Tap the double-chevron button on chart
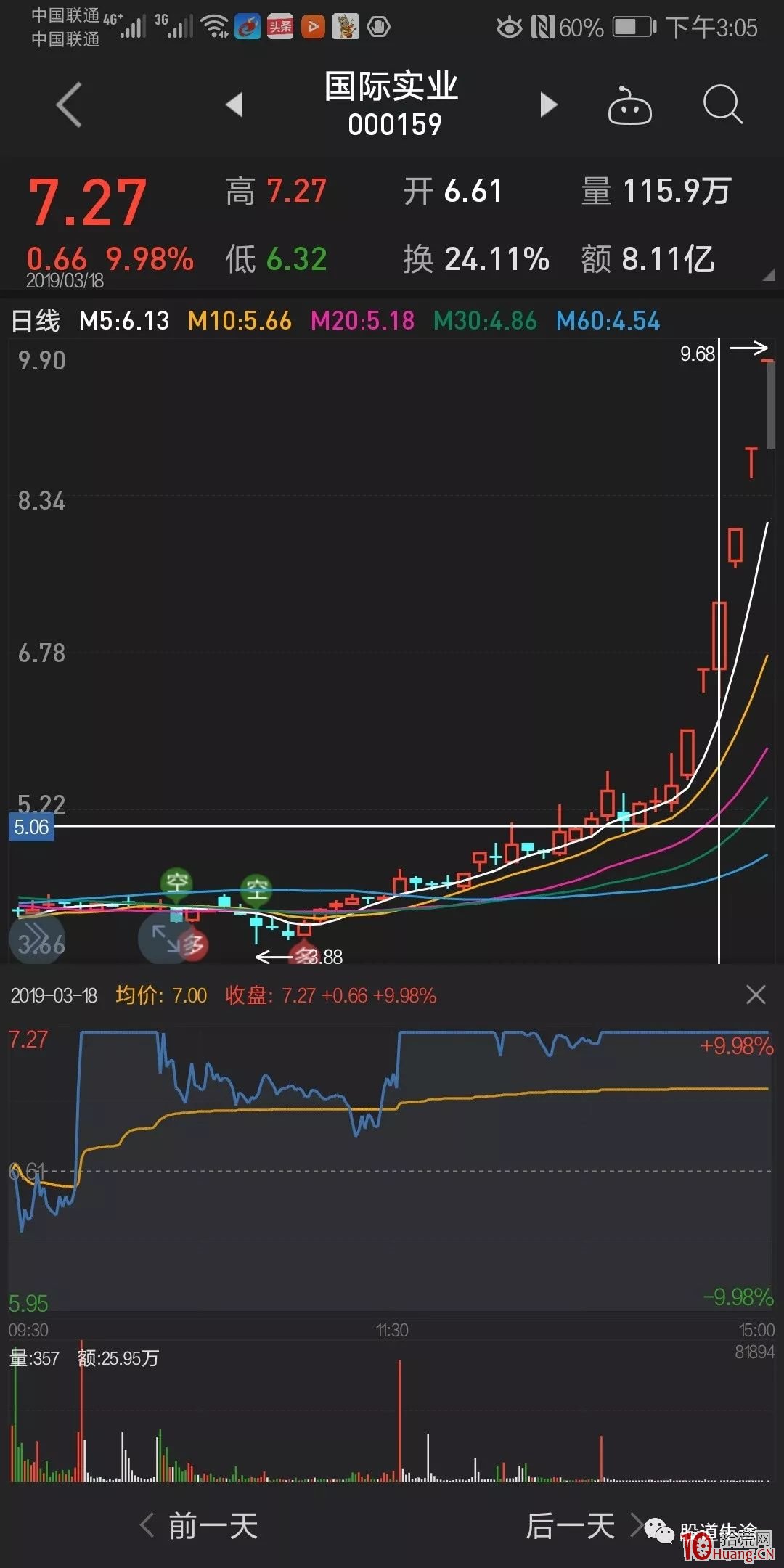This screenshot has height=1568, width=784. pos(36,938)
